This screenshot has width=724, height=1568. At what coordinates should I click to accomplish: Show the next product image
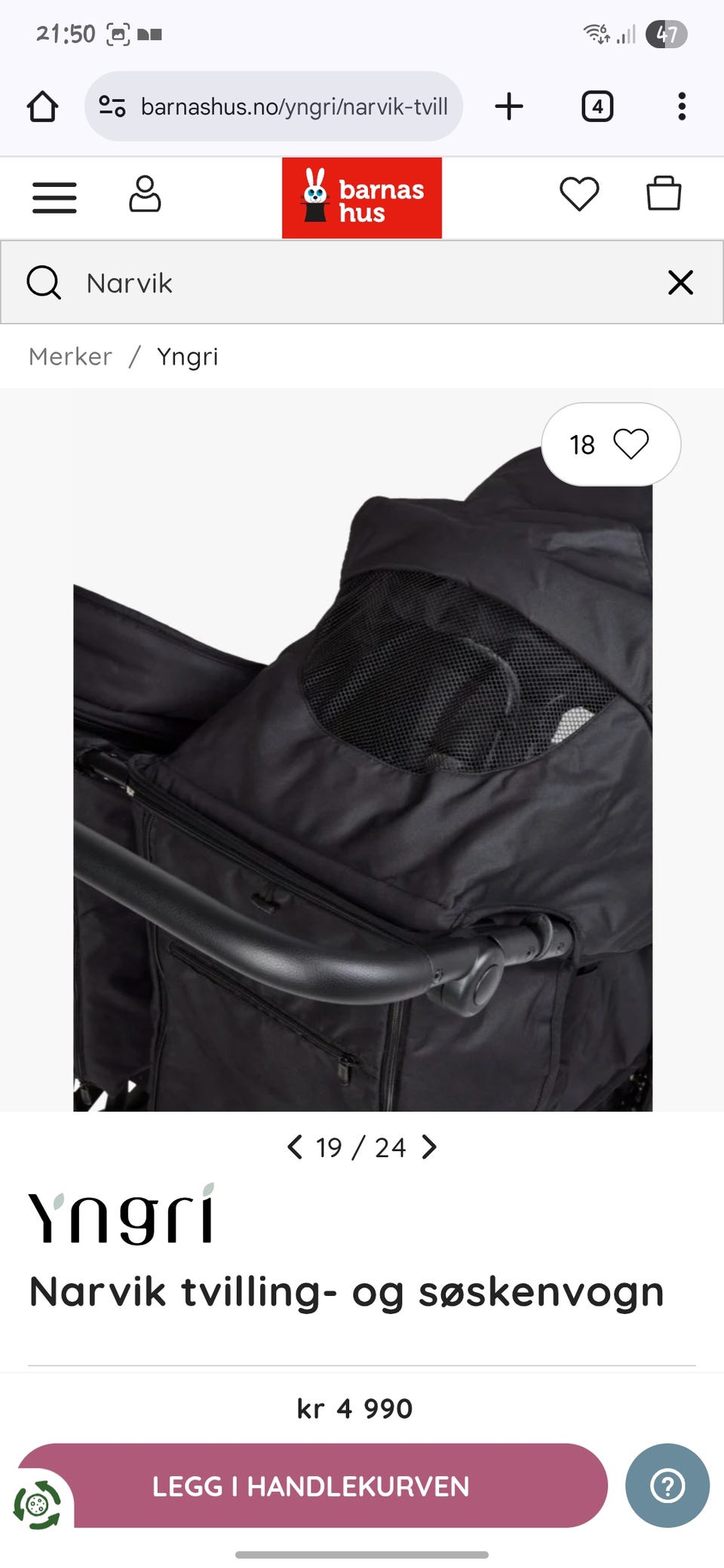pyautogui.click(x=429, y=1147)
